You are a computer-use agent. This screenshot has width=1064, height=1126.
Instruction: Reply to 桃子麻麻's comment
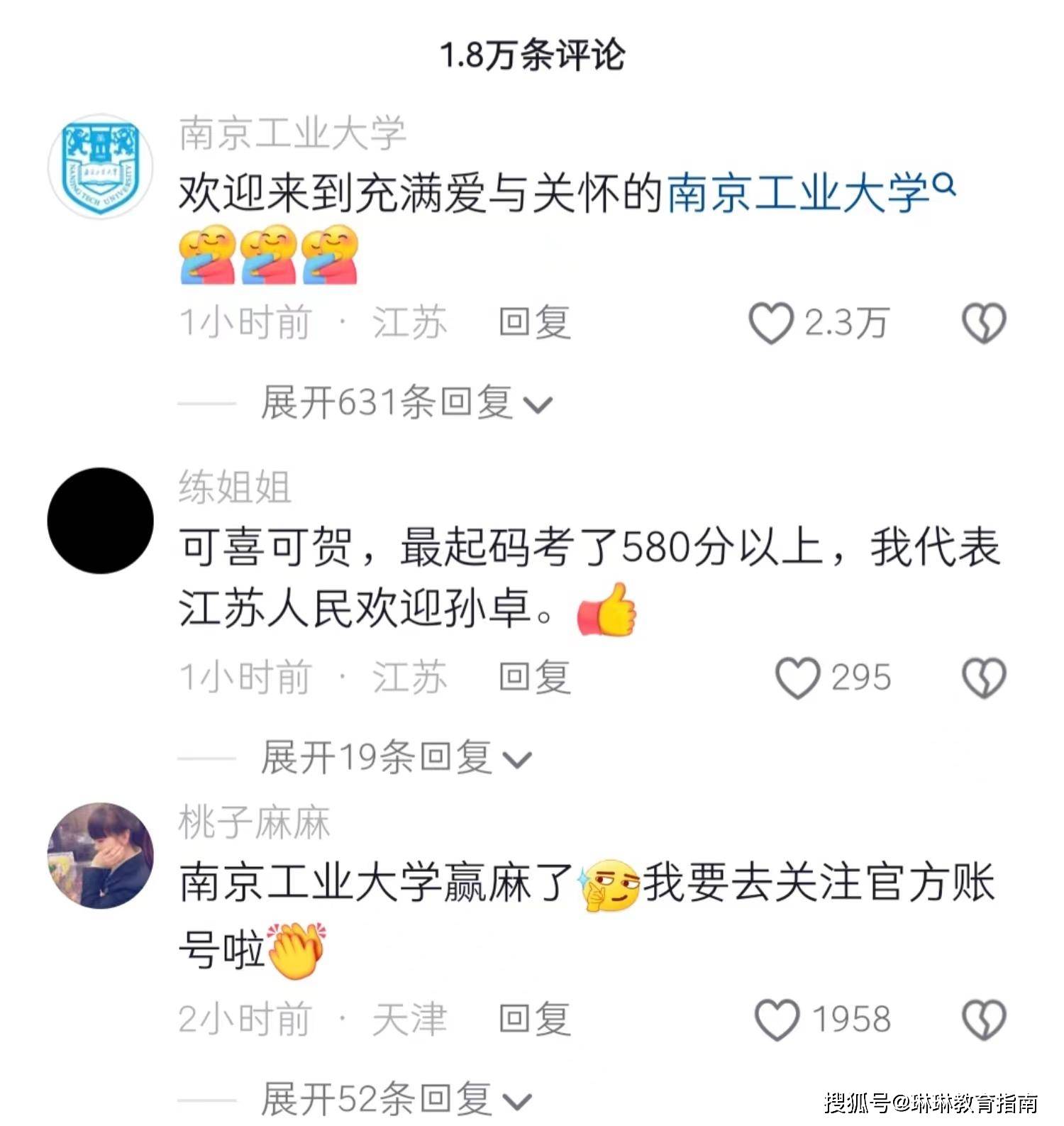tap(534, 1019)
